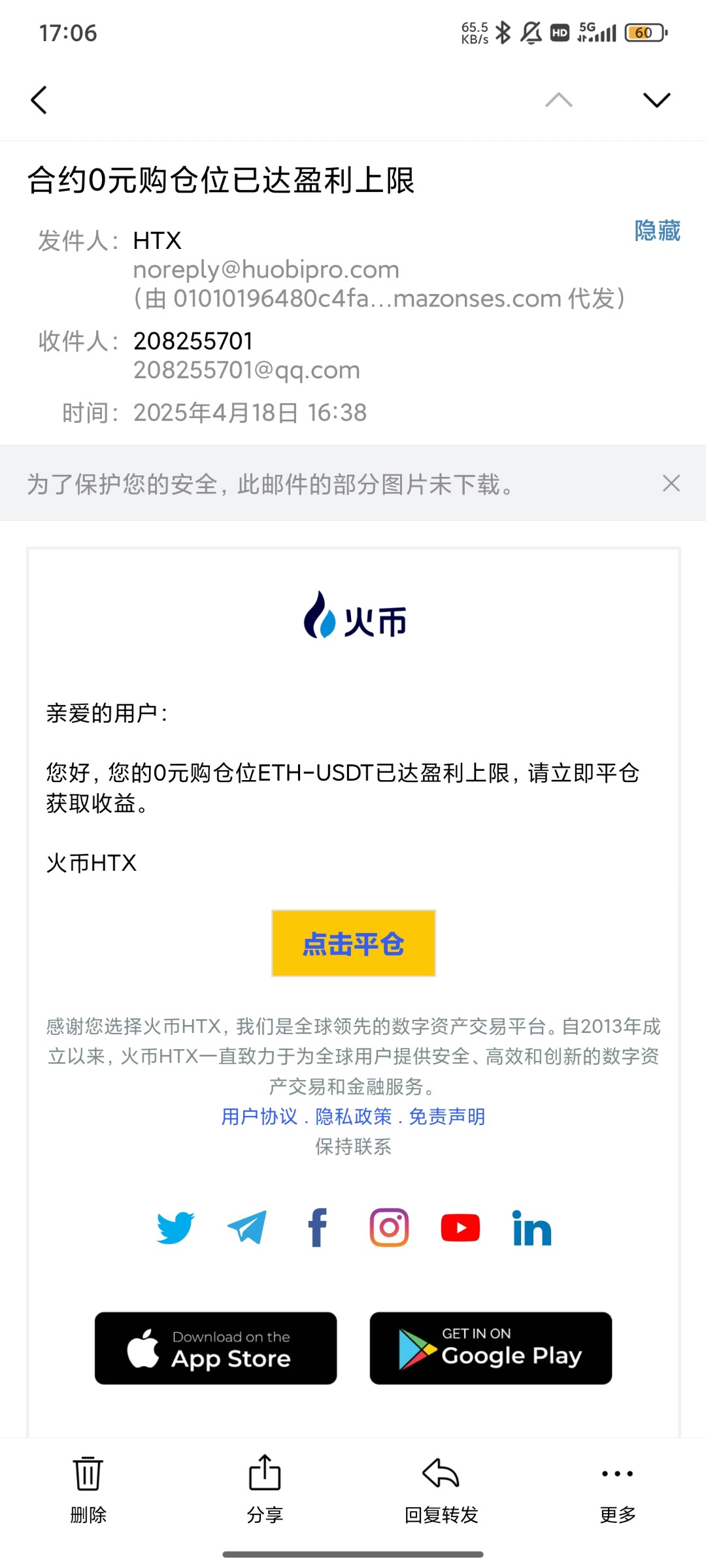Image resolution: width=706 pixels, height=1568 pixels.
Task: Open the 免责声明 link
Action: click(x=447, y=1117)
